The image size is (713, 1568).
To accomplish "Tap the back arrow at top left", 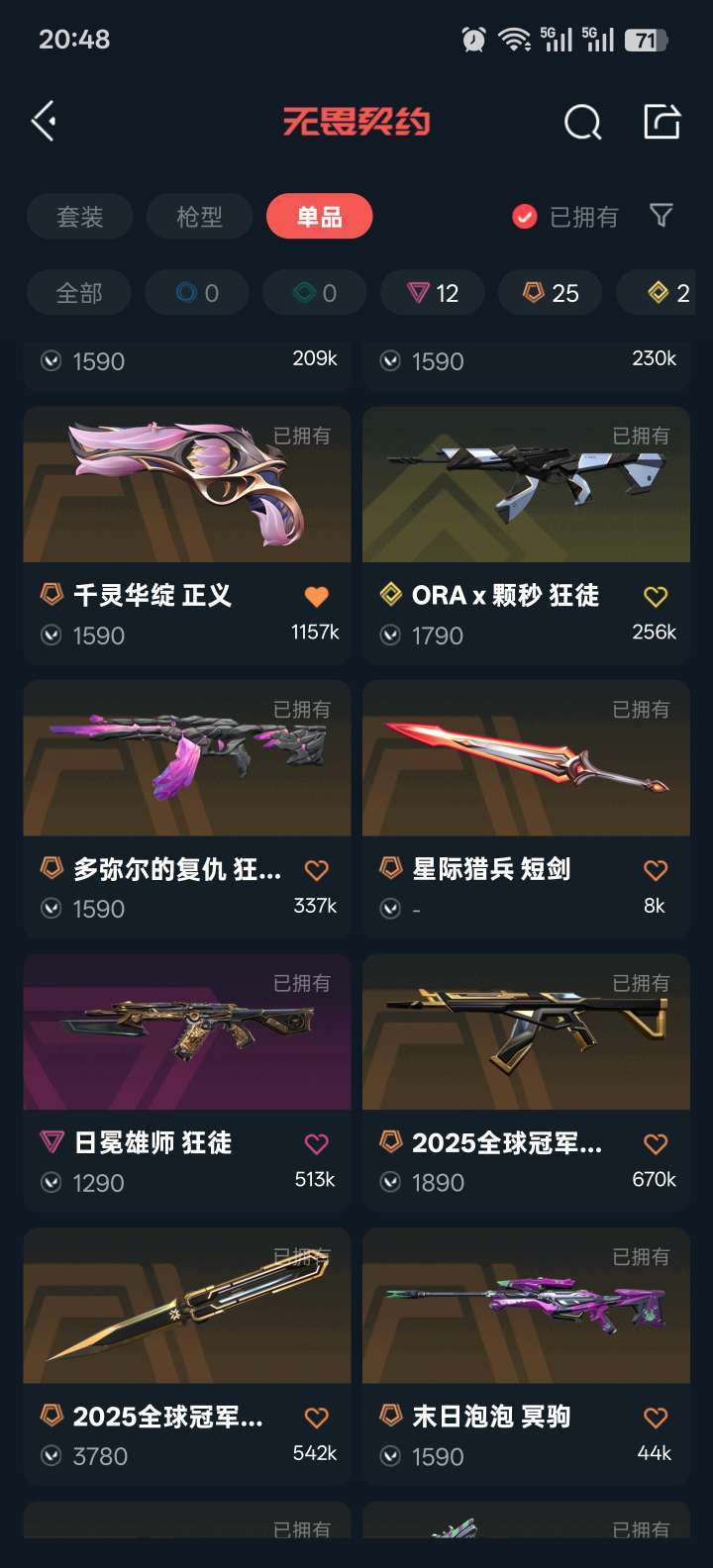I will pyautogui.click(x=43, y=120).
